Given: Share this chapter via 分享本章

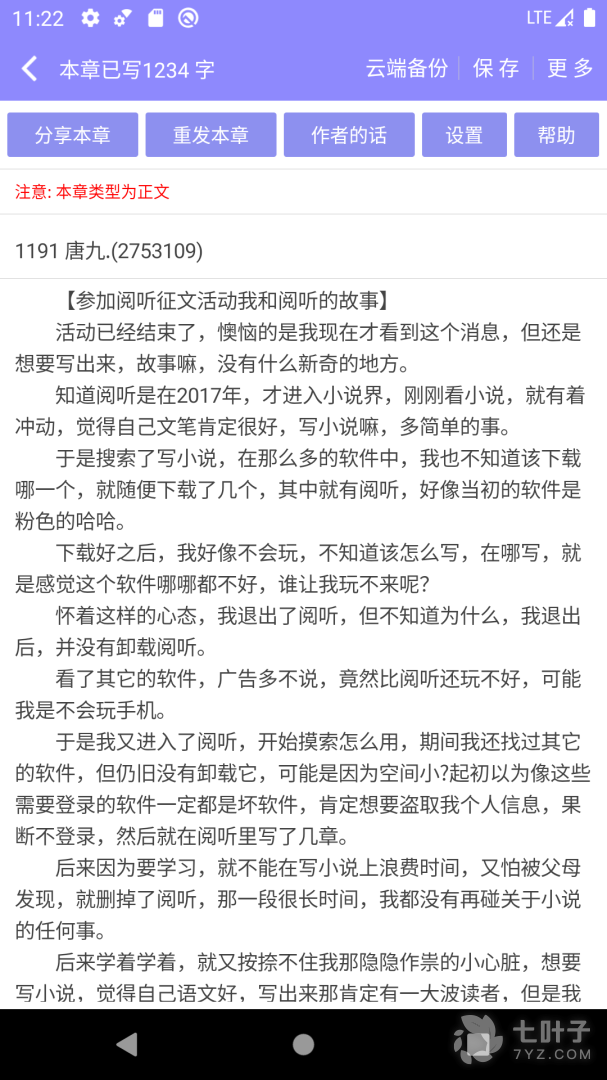Looking at the screenshot, I should 72,135.
